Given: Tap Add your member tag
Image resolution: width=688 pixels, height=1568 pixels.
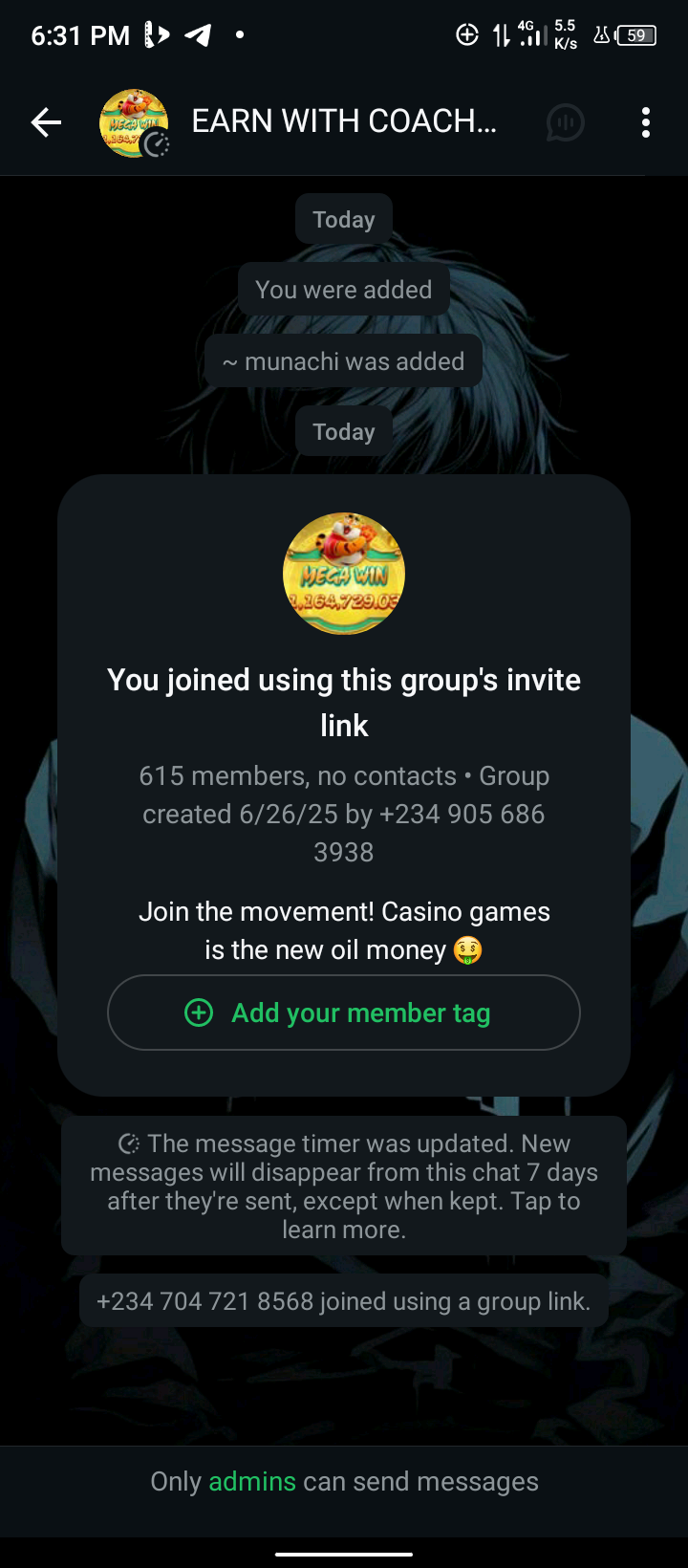Looking at the screenshot, I should point(344,1013).
